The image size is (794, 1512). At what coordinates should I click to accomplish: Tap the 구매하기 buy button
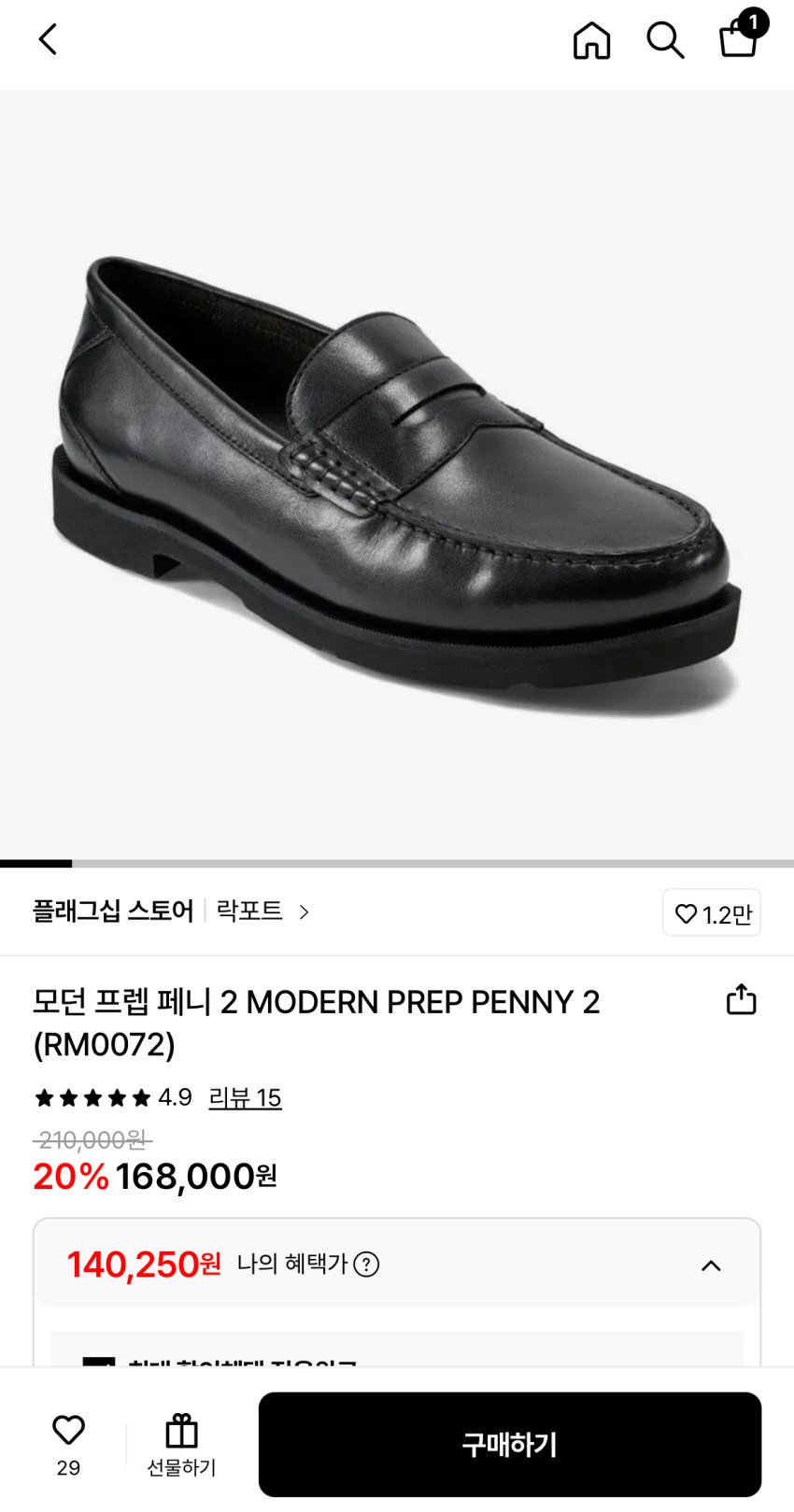510,1445
